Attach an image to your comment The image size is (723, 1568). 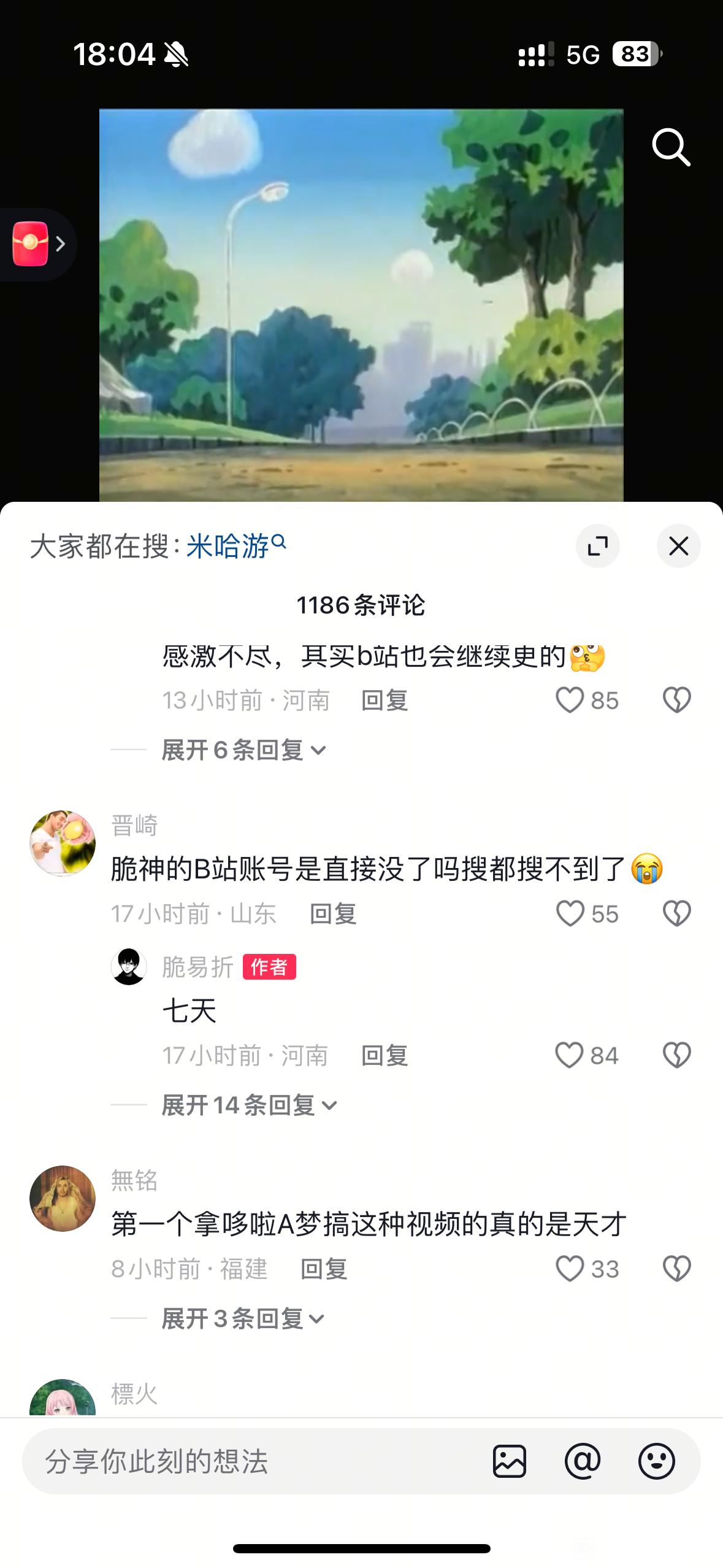pyautogui.click(x=509, y=1461)
